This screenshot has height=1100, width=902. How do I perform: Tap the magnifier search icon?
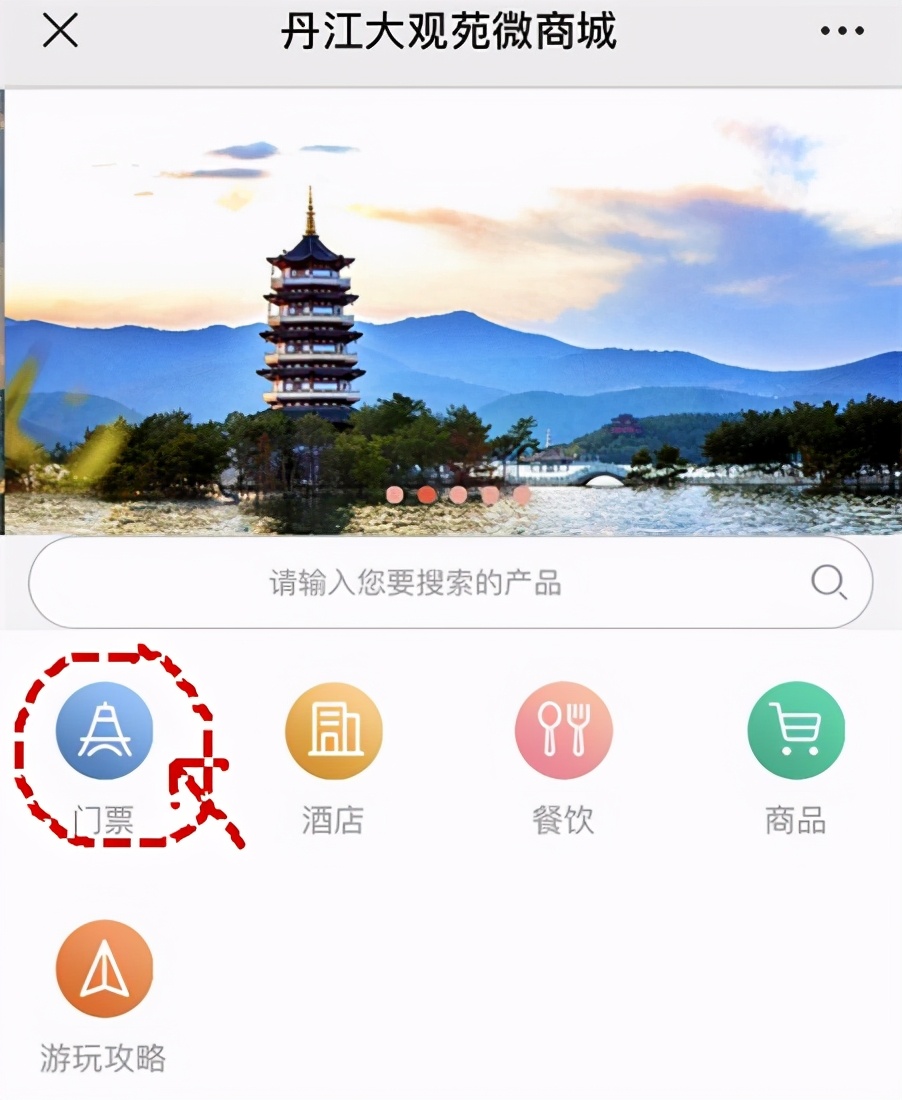click(x=828, y=582)
